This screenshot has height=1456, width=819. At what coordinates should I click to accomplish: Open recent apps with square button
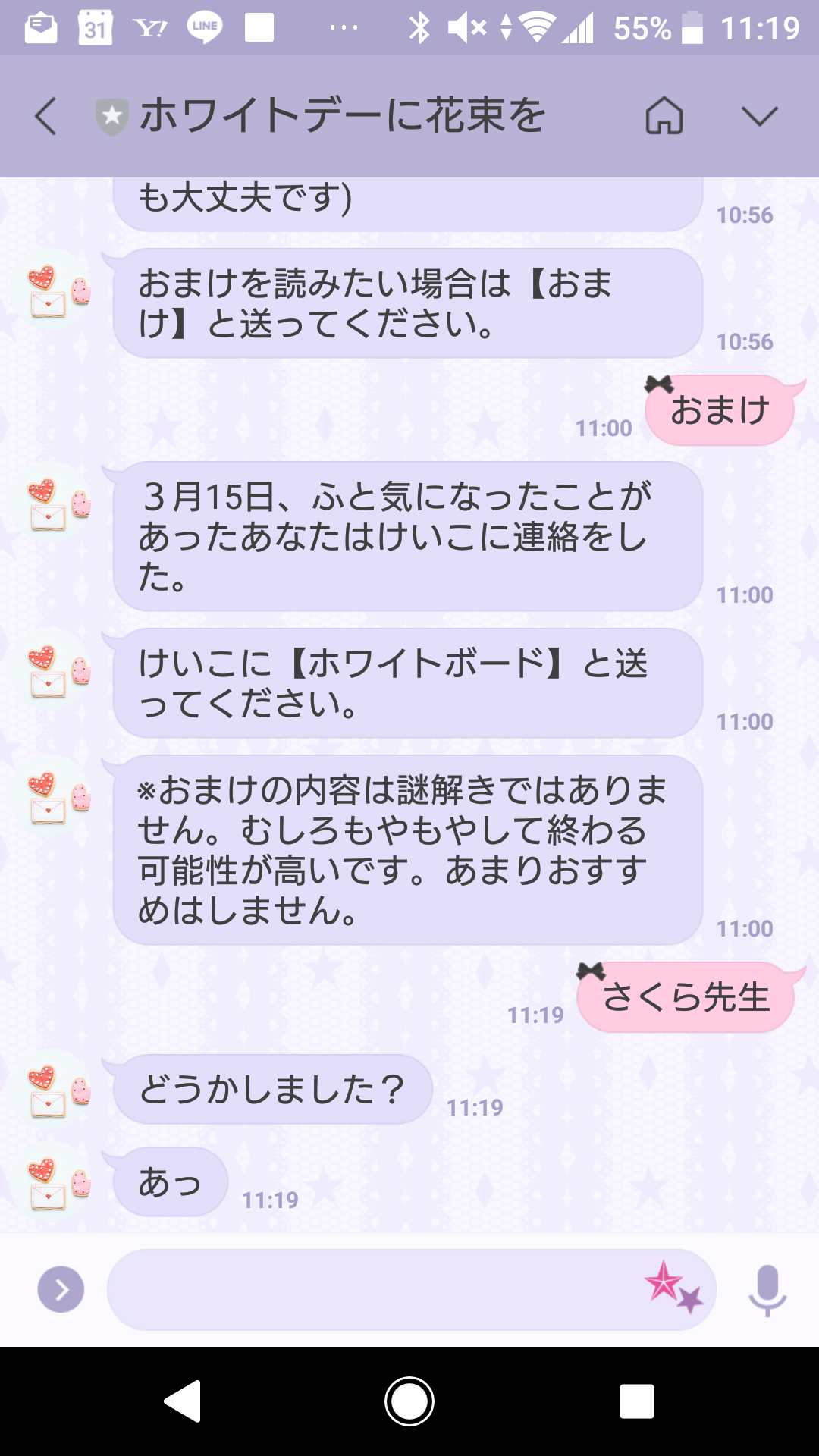point(636,1401)
